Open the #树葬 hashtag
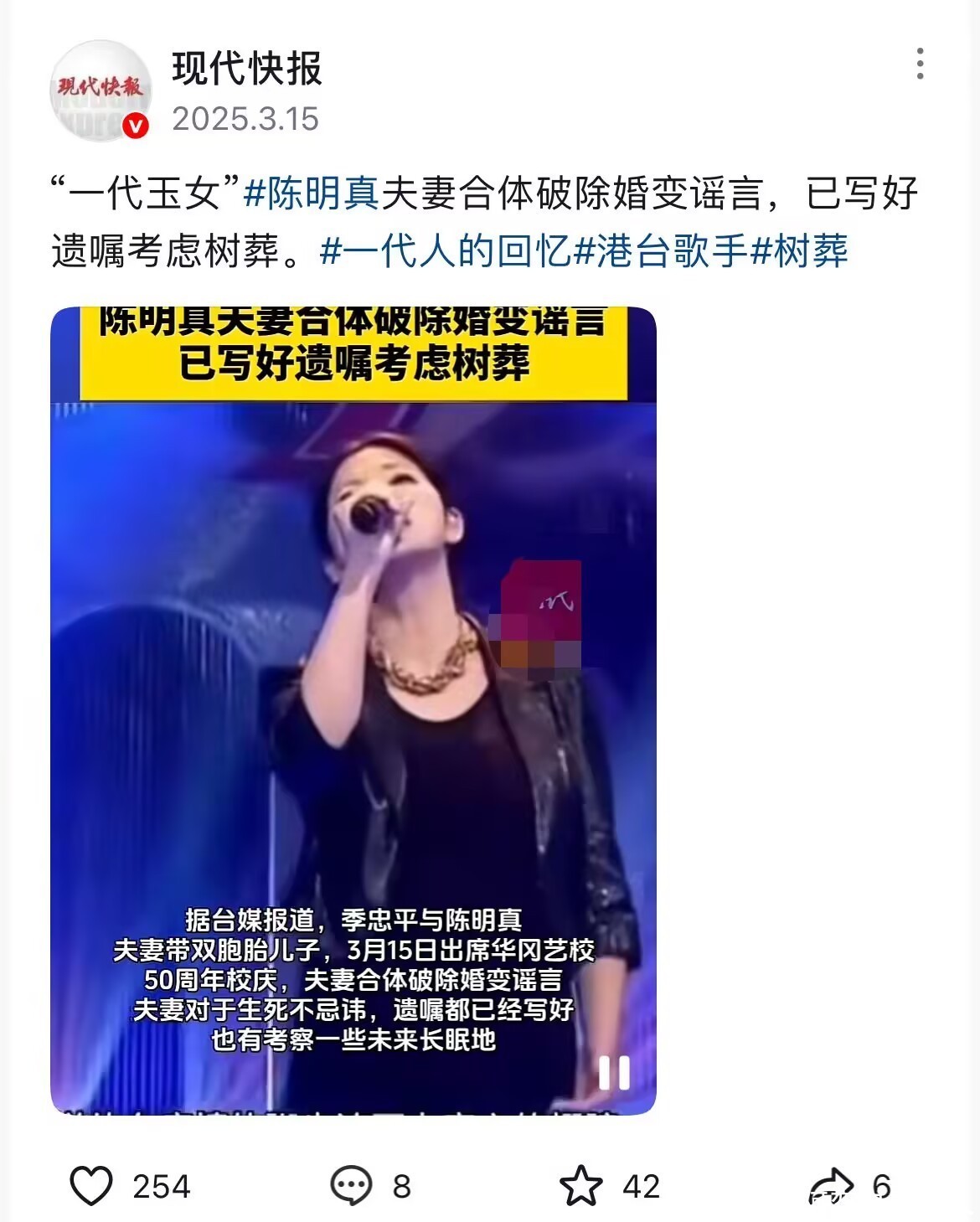 pyautogui.click(x=800, y=250)
